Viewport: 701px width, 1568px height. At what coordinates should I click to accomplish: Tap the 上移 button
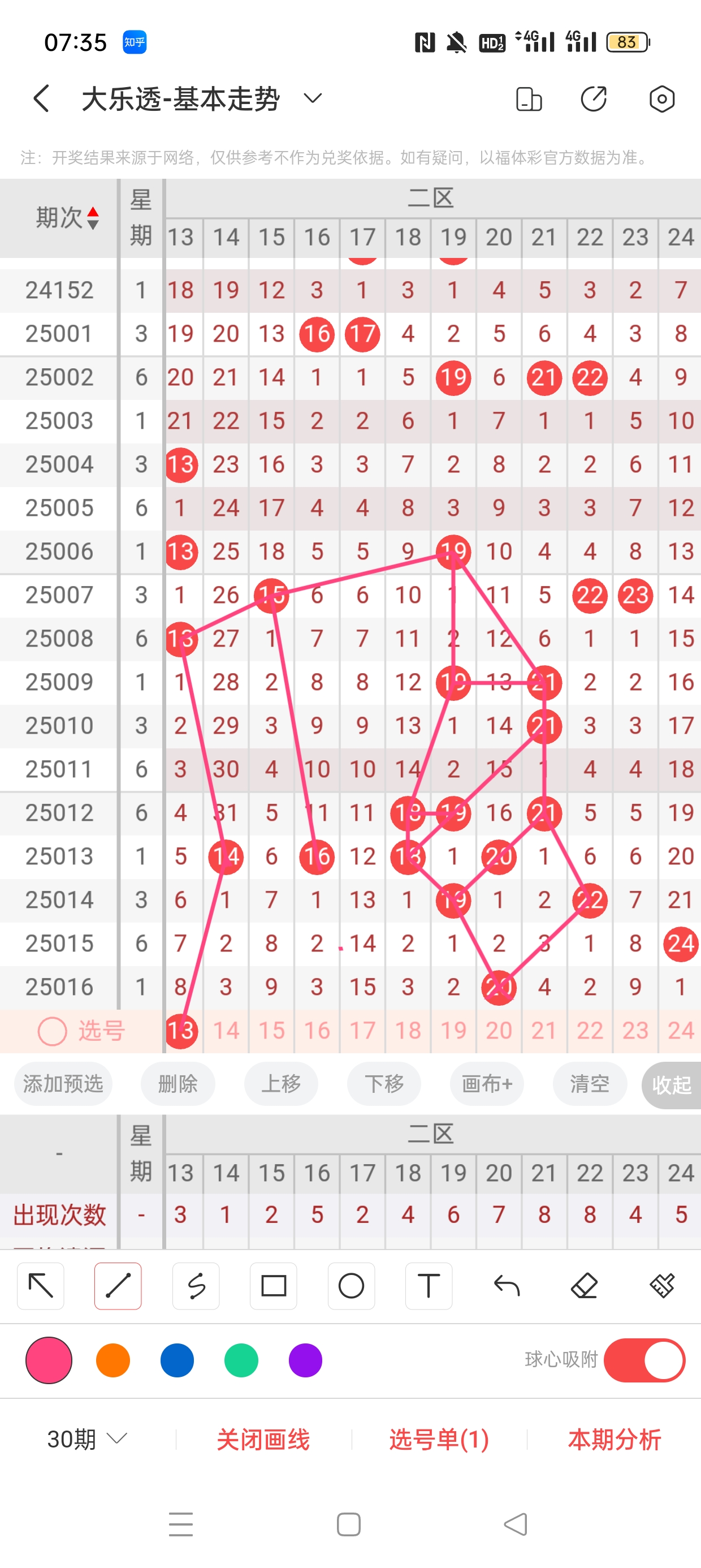point(280,1084)
